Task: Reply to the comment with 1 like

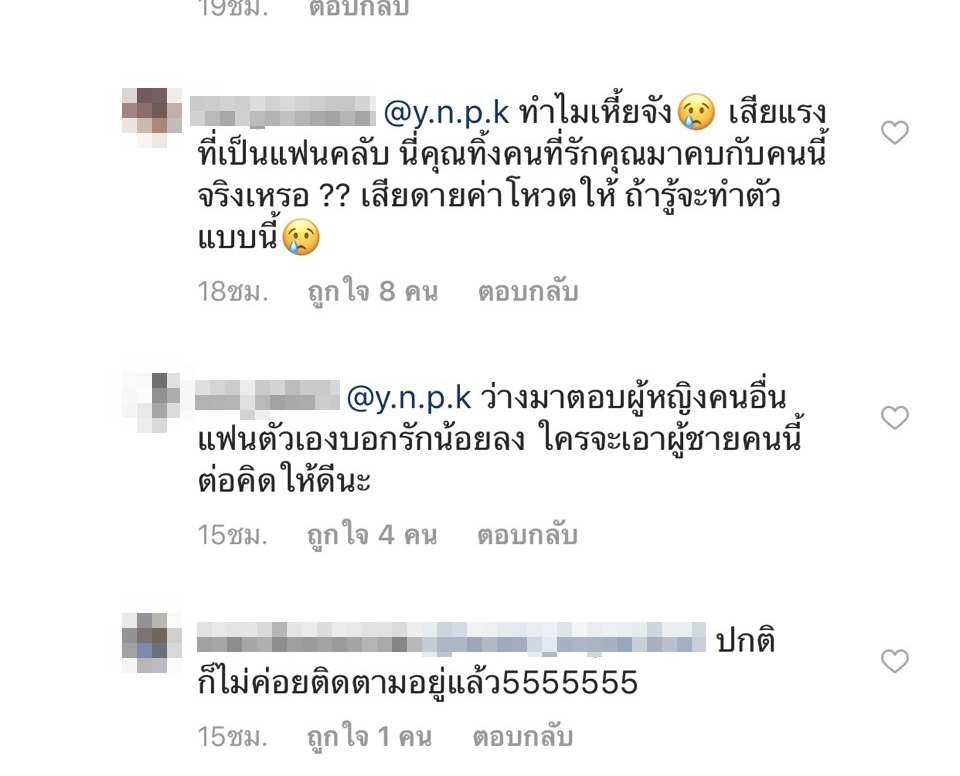Action: tap(523, 738)
